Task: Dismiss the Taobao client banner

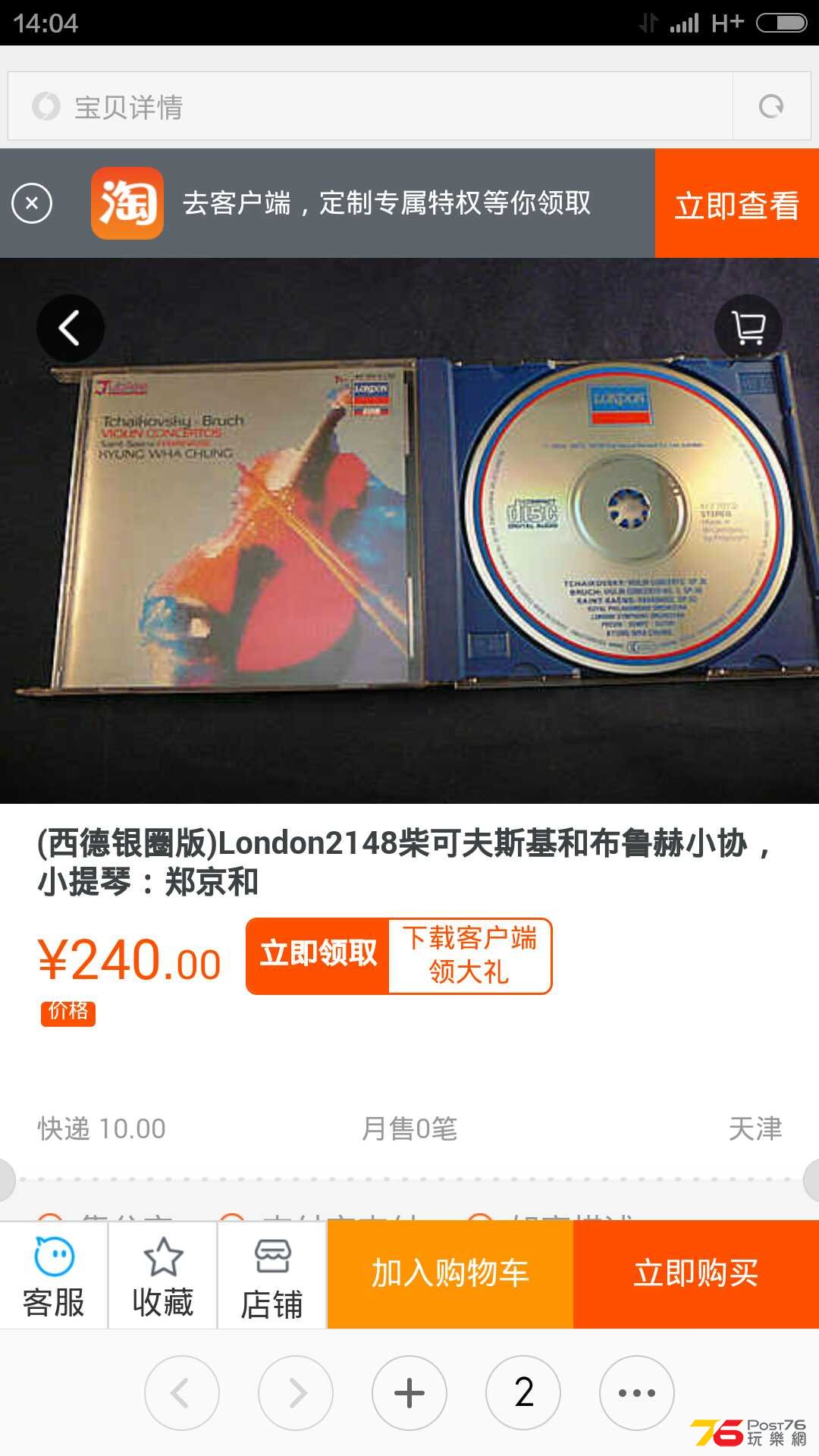Action: click(32, 203)
